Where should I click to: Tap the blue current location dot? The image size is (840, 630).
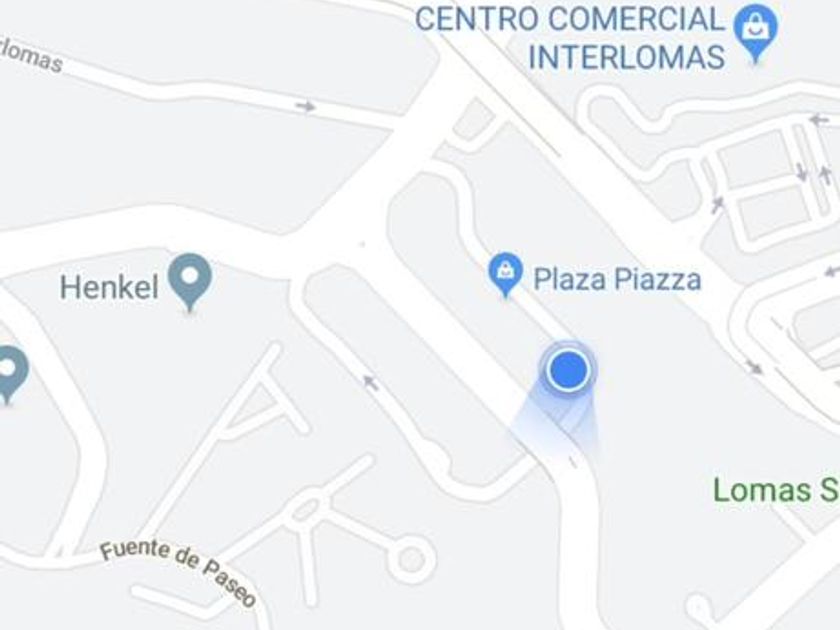(568, 370)
